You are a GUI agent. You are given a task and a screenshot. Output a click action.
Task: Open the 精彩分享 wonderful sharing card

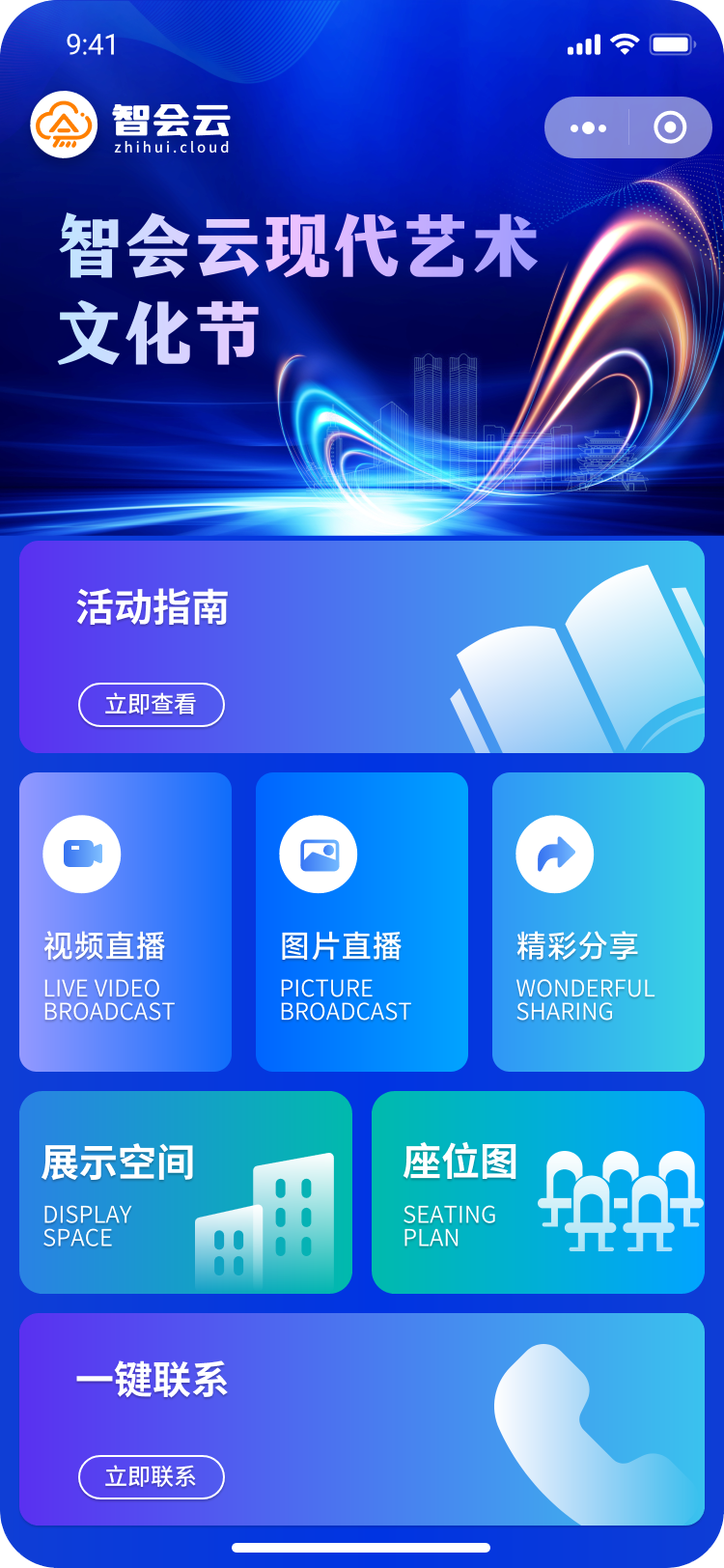click(x=599, y=922)
